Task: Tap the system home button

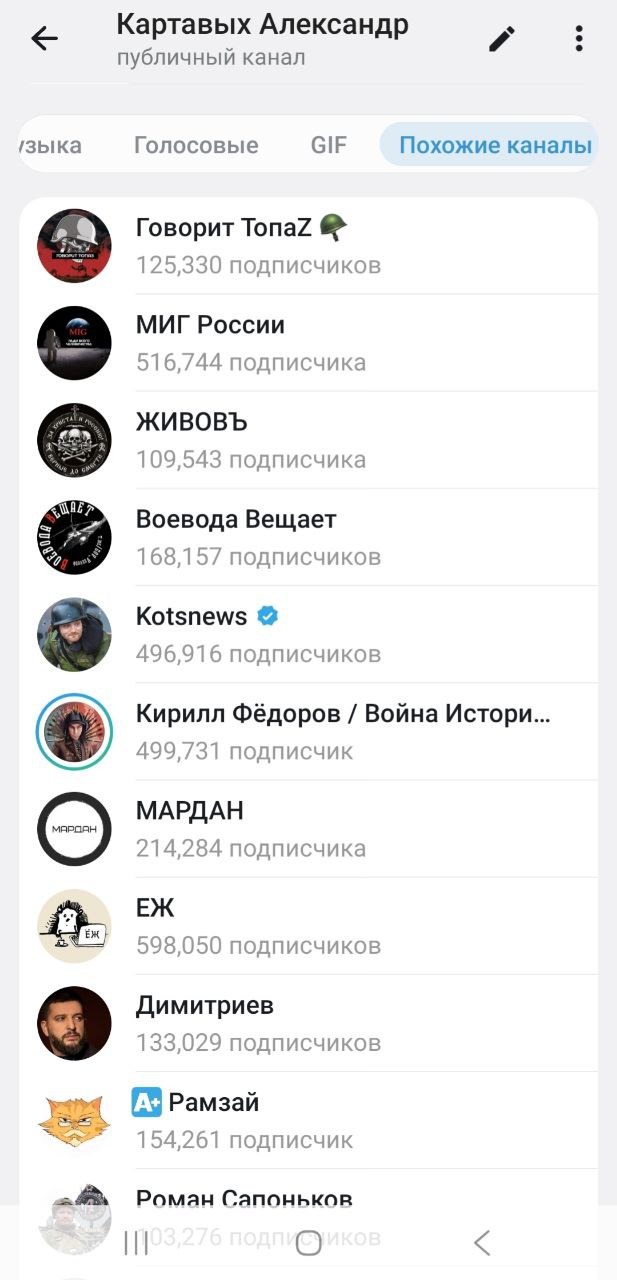Action: [309, 1243]
